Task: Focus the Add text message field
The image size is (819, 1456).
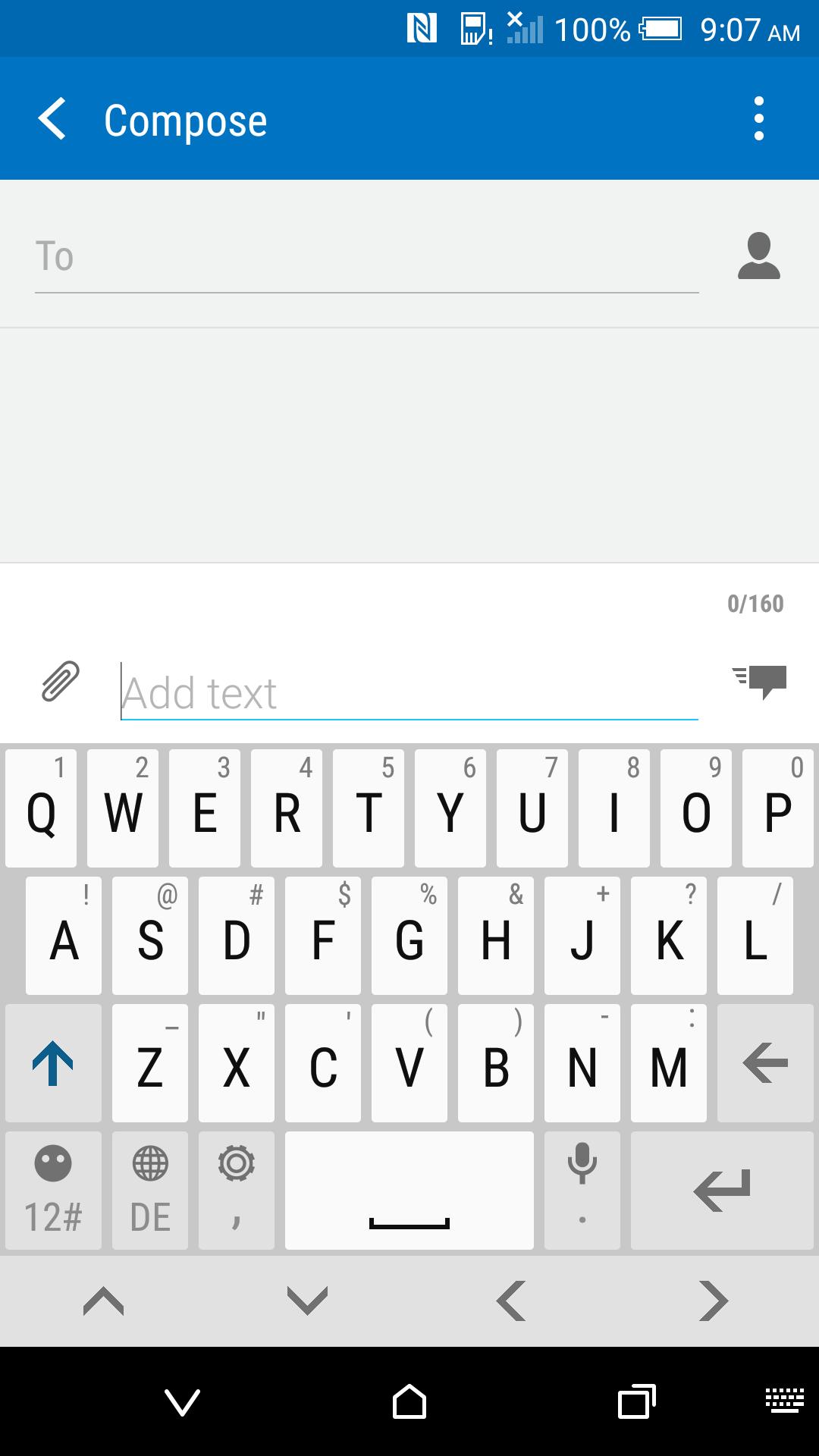Action: click(409, 693)
